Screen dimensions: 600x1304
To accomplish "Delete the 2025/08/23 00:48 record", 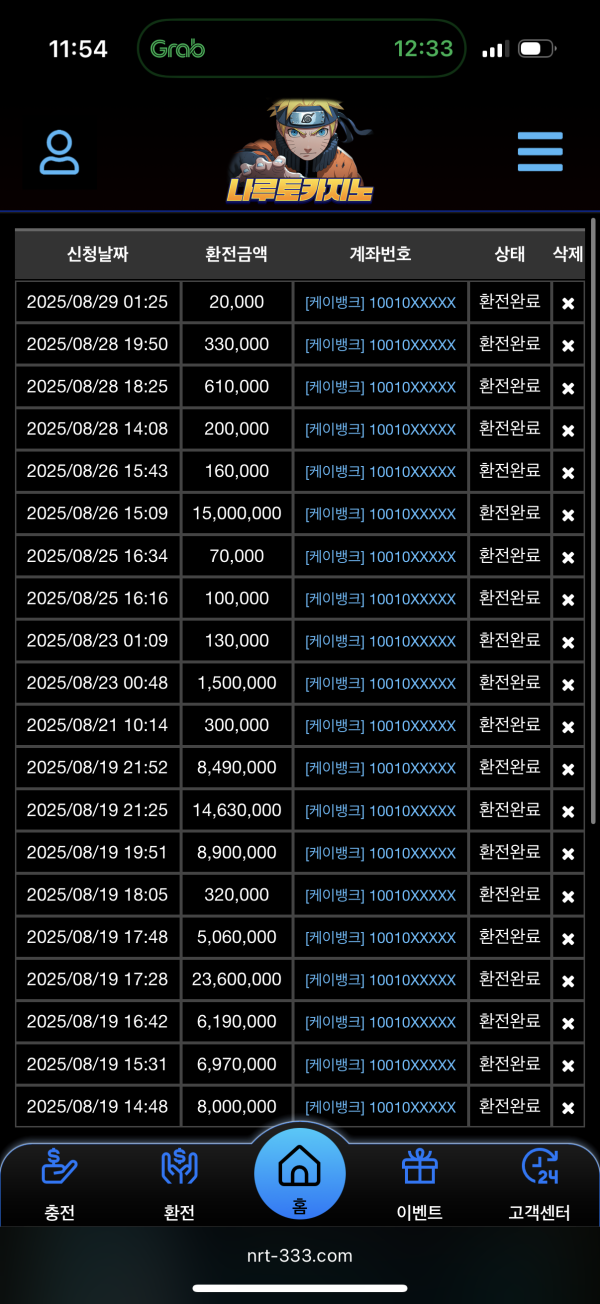I will click(568, 684).
